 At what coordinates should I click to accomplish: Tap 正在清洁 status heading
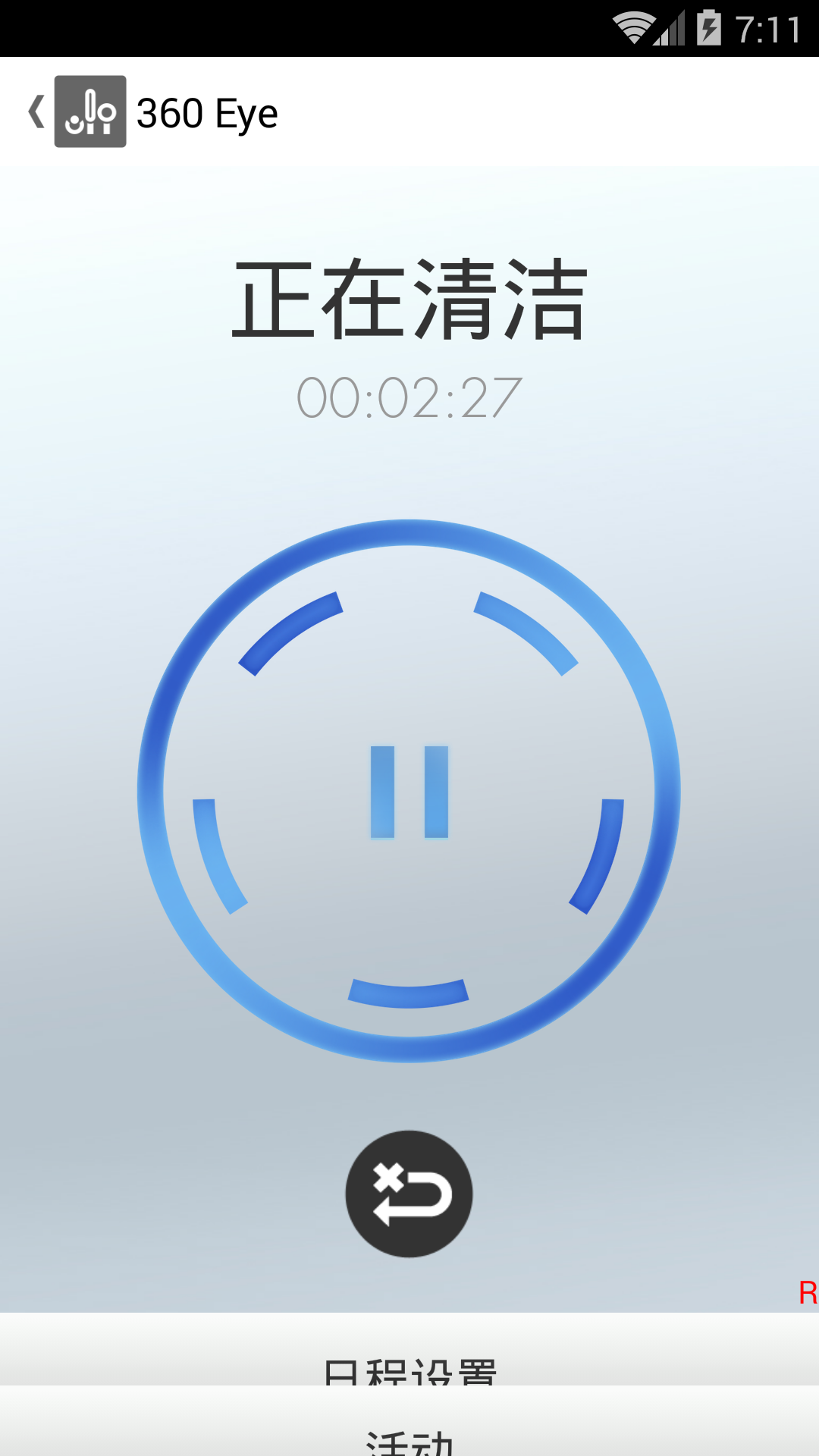point(409,300)
